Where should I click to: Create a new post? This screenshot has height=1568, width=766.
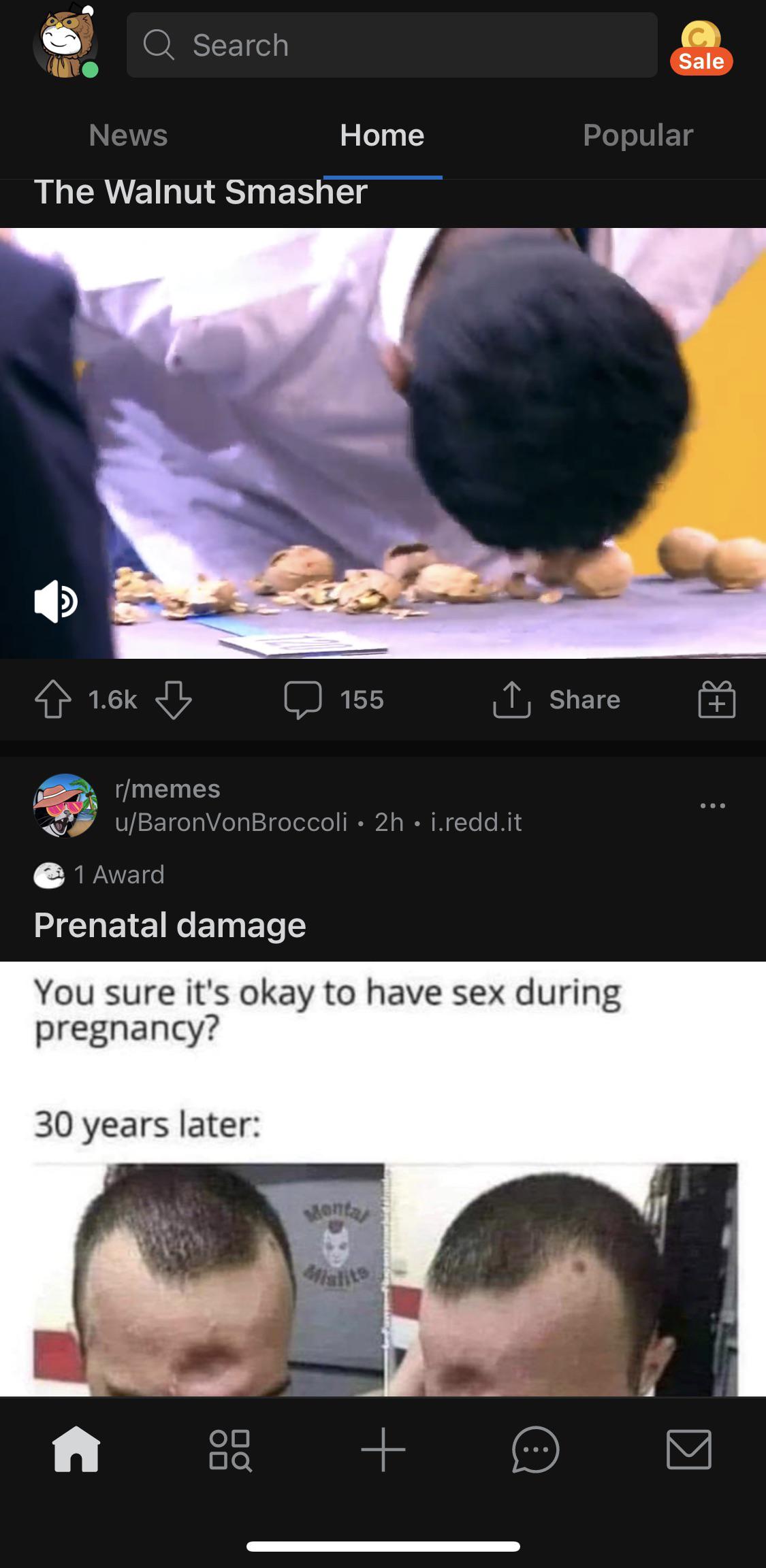pos(383,1450)
